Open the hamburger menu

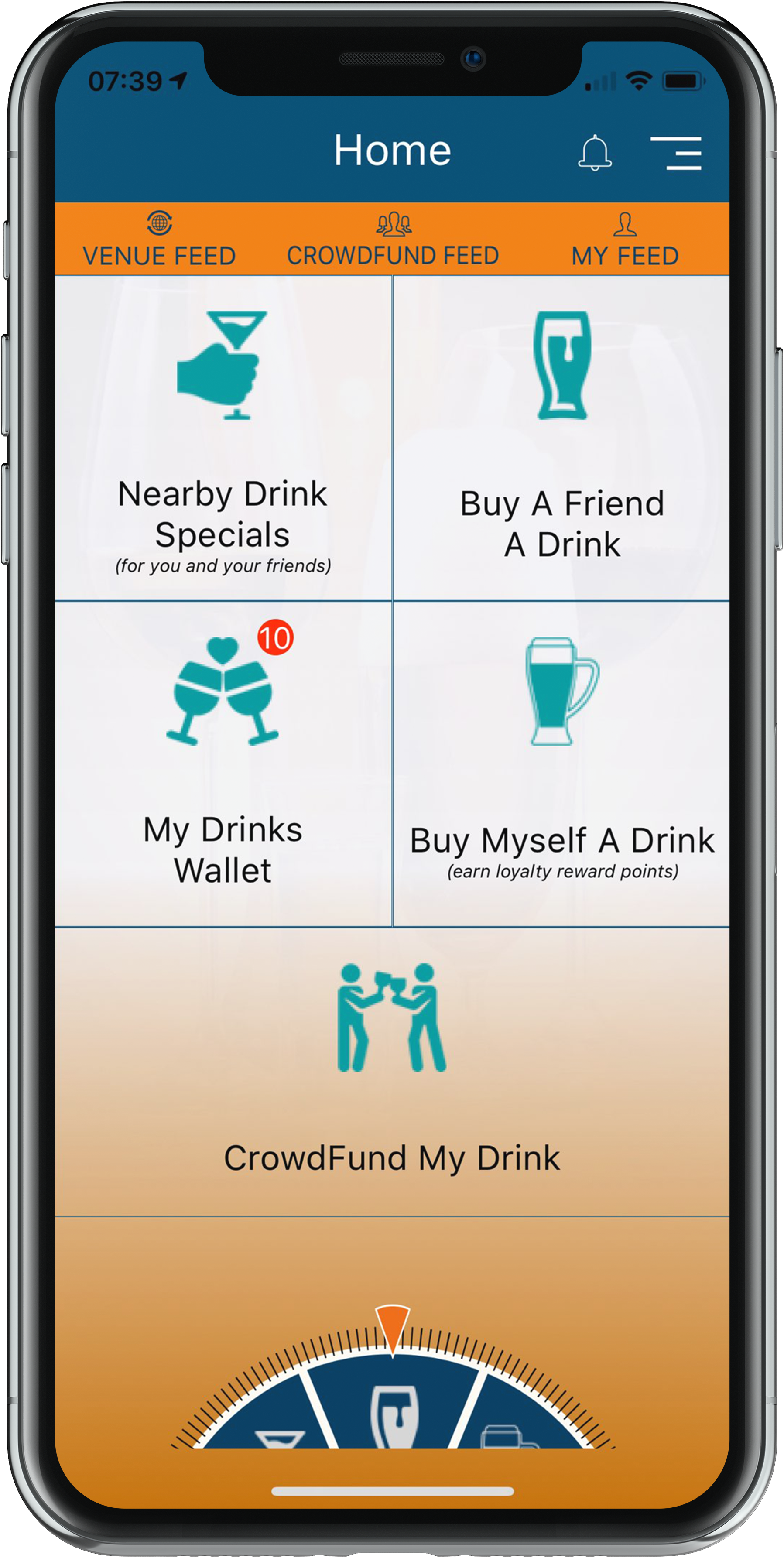[x=676, y=153]
